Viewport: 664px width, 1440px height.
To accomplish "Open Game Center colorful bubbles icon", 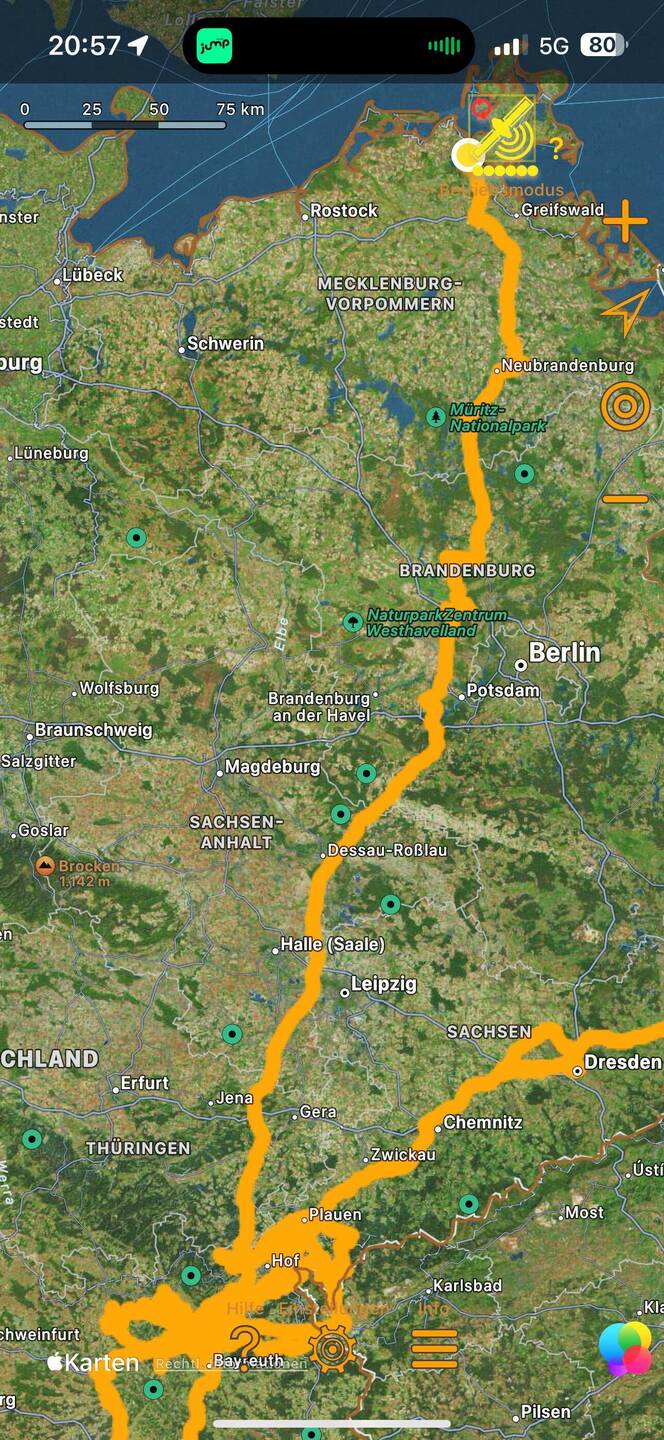I will tap(626, 1348).
